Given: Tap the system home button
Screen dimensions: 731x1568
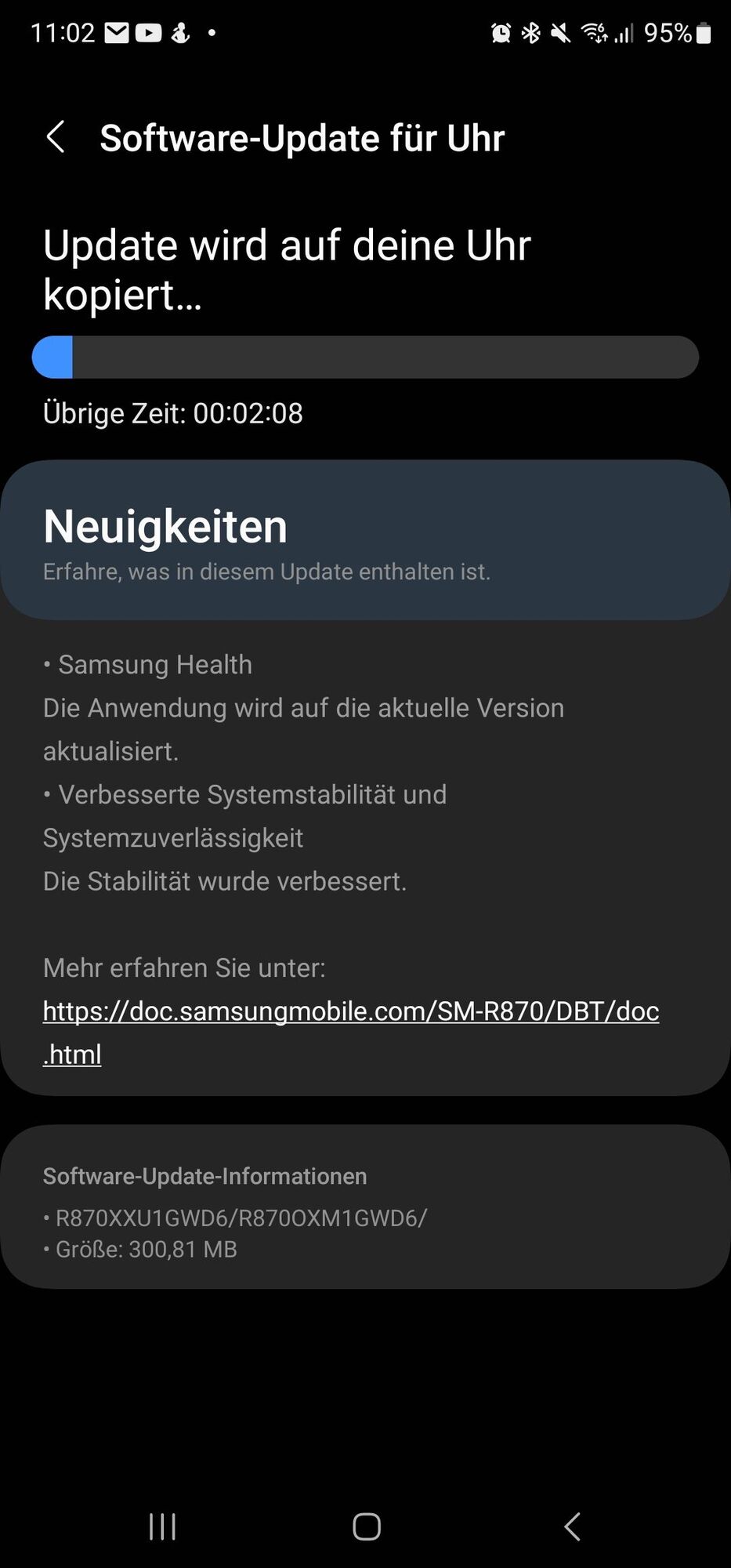Looking at the screenshot, I should tap(366, 1526).
